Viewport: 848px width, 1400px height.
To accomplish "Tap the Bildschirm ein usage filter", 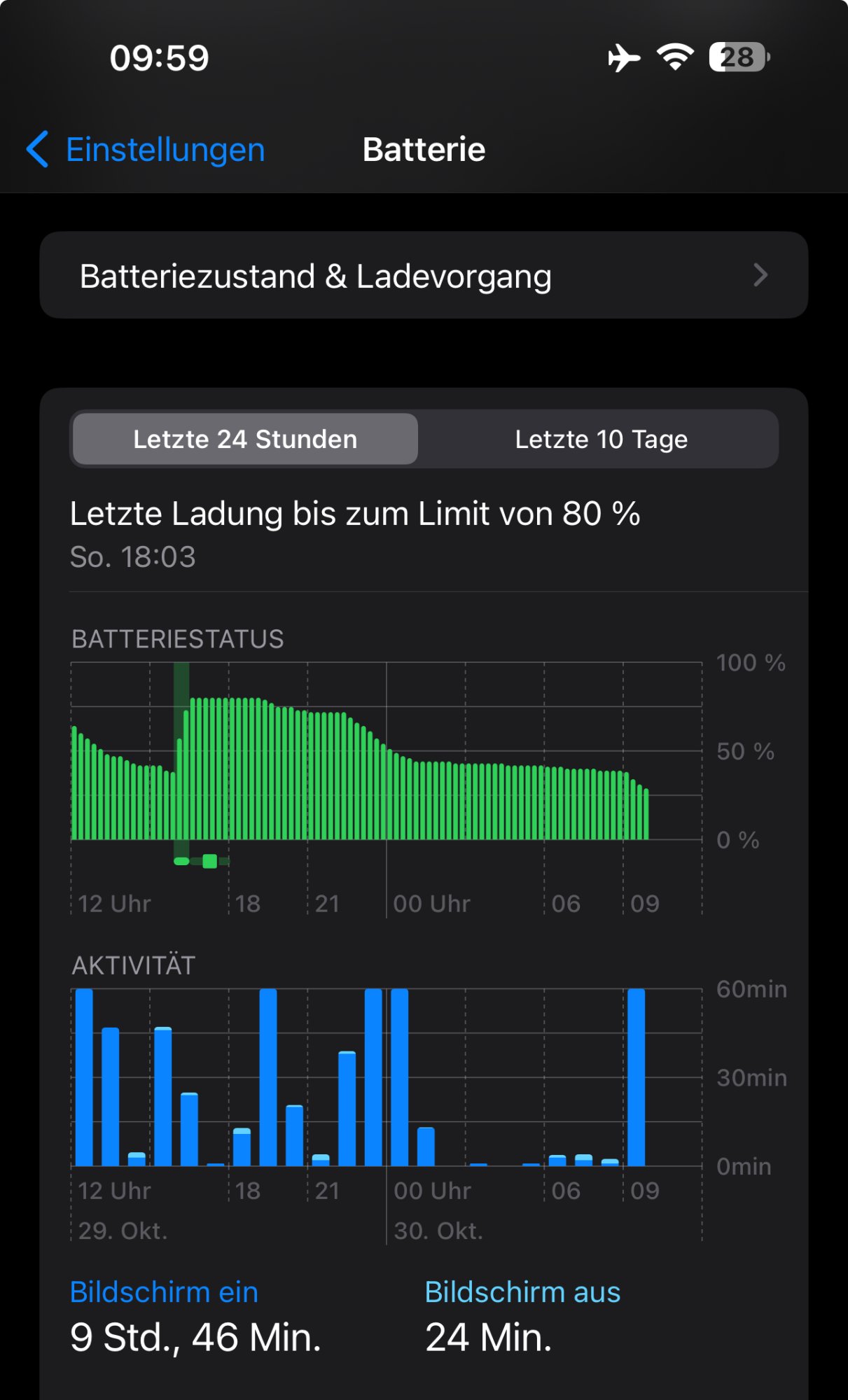I will pos(165,1292).
